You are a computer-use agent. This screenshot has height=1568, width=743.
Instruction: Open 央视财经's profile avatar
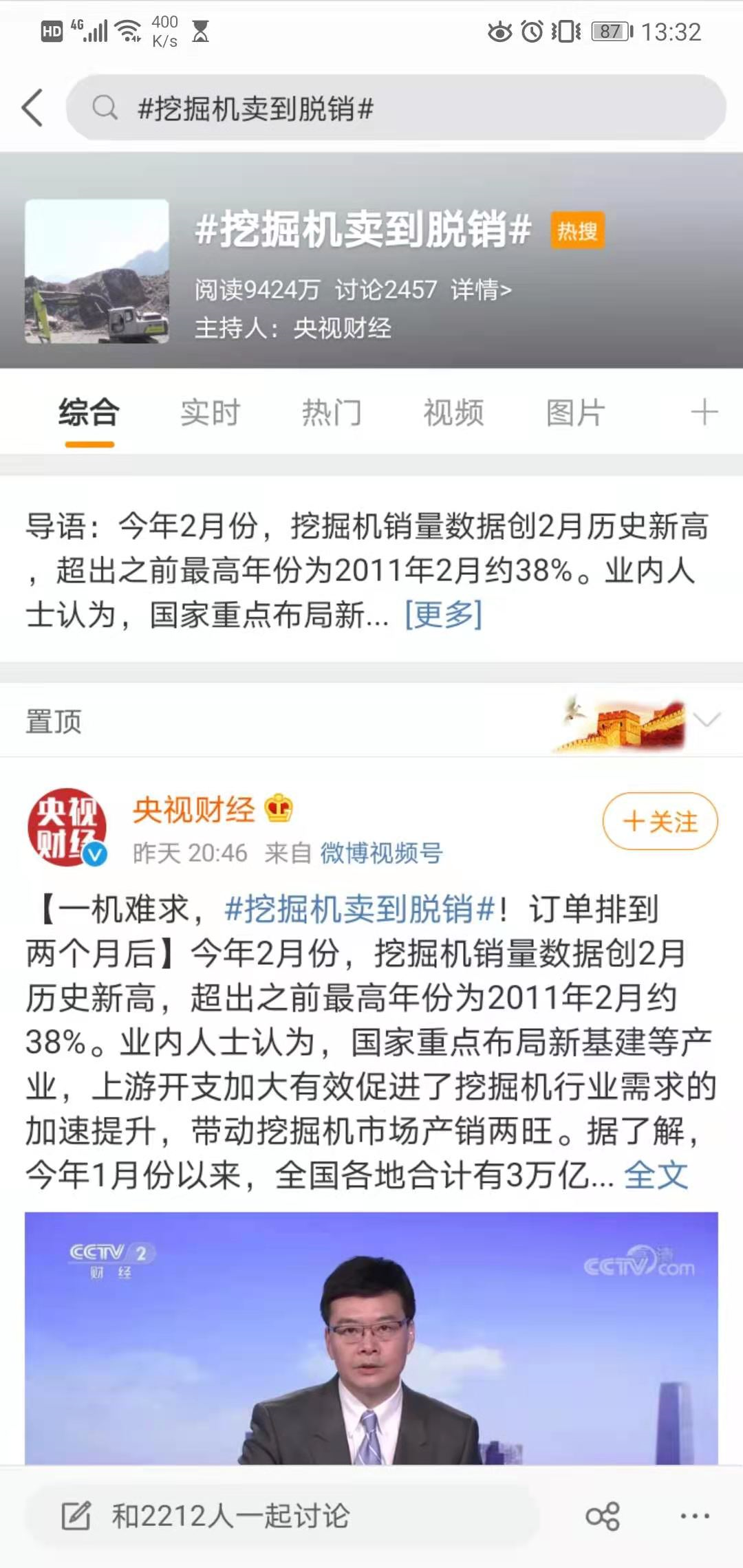[67, 827]
